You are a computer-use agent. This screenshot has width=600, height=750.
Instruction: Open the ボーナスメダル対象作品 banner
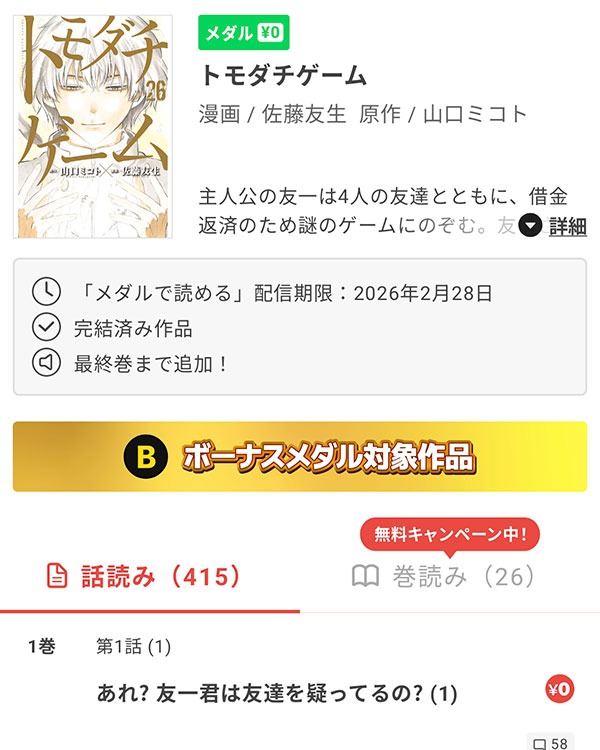[x=300, y=457]
